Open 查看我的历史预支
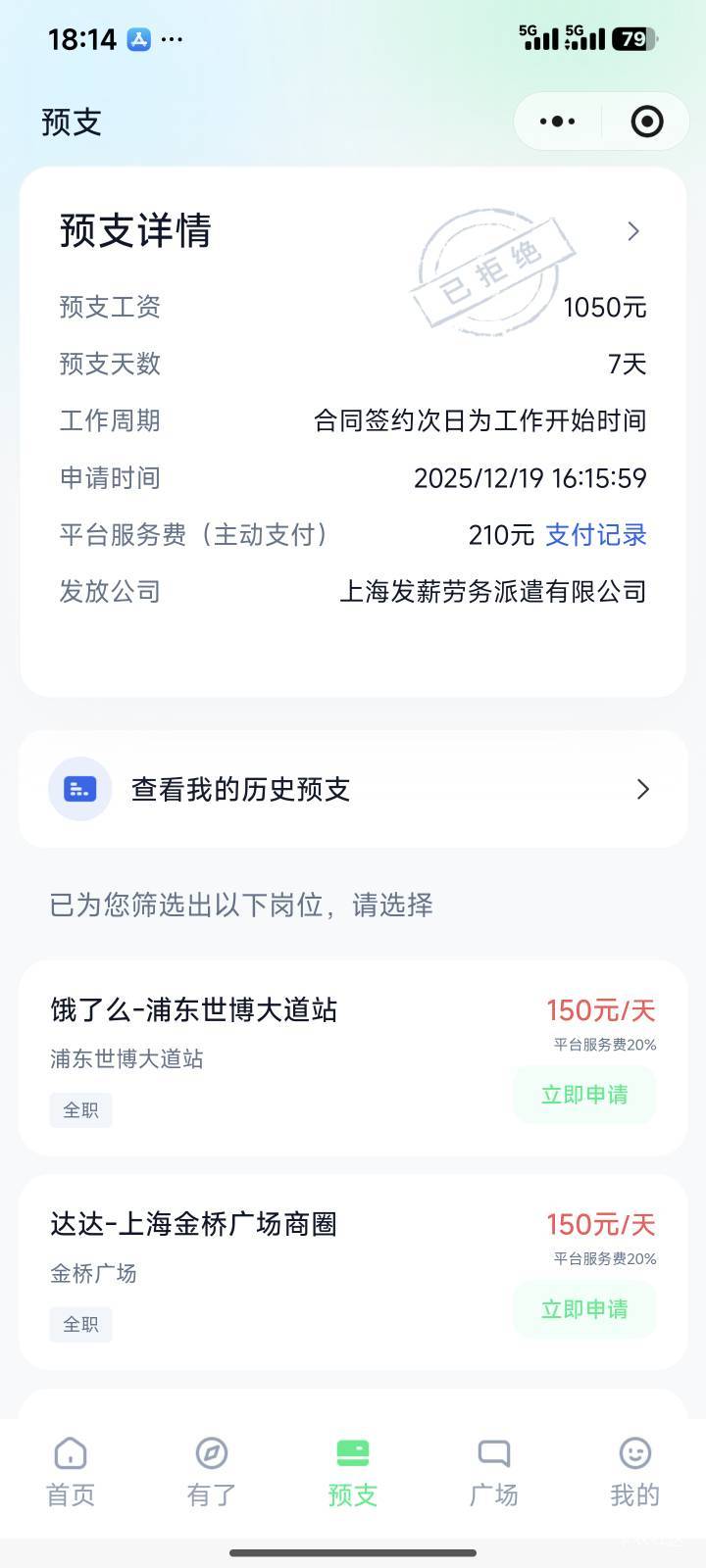The width and height of the screenshot is (706, 1568). point(353,789)
